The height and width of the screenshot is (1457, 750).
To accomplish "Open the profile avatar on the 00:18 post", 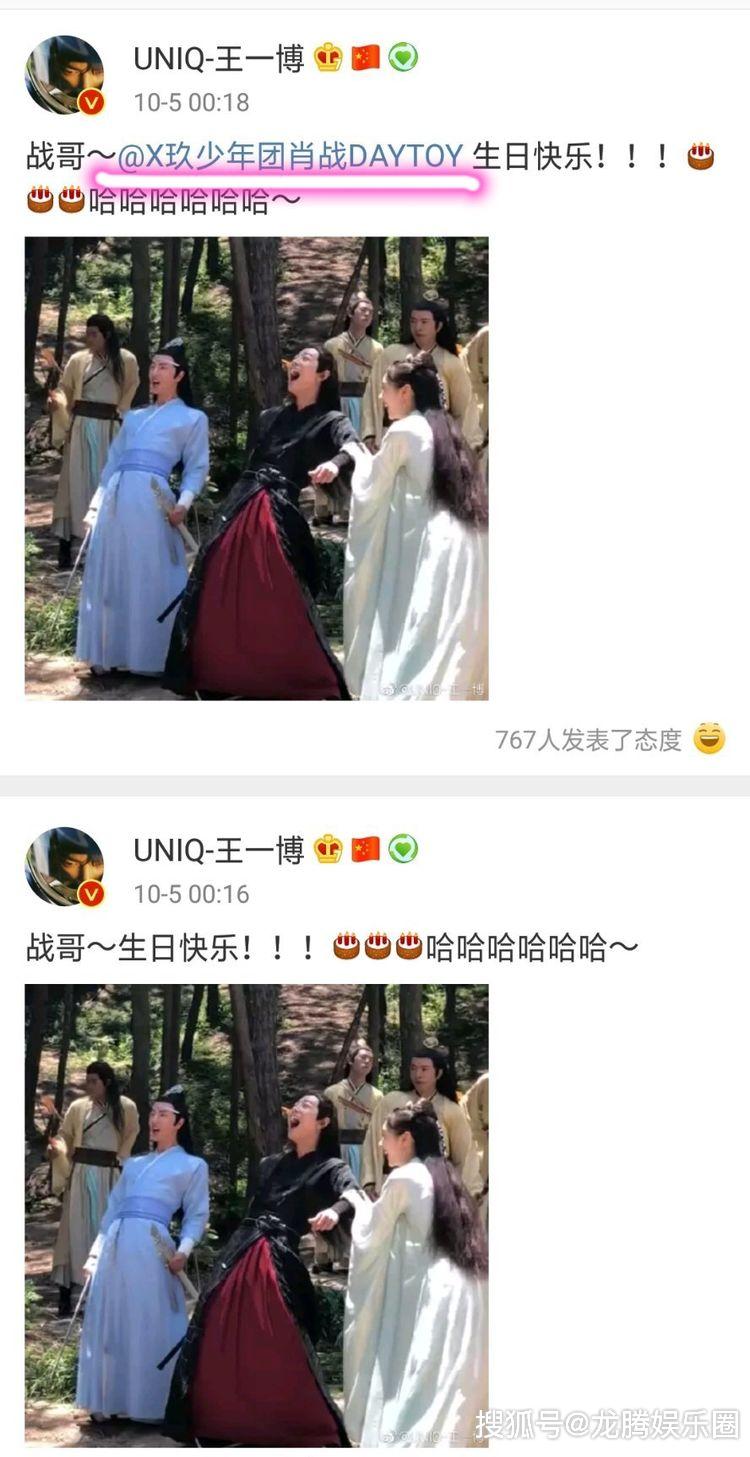I will (x=65, y=75).
